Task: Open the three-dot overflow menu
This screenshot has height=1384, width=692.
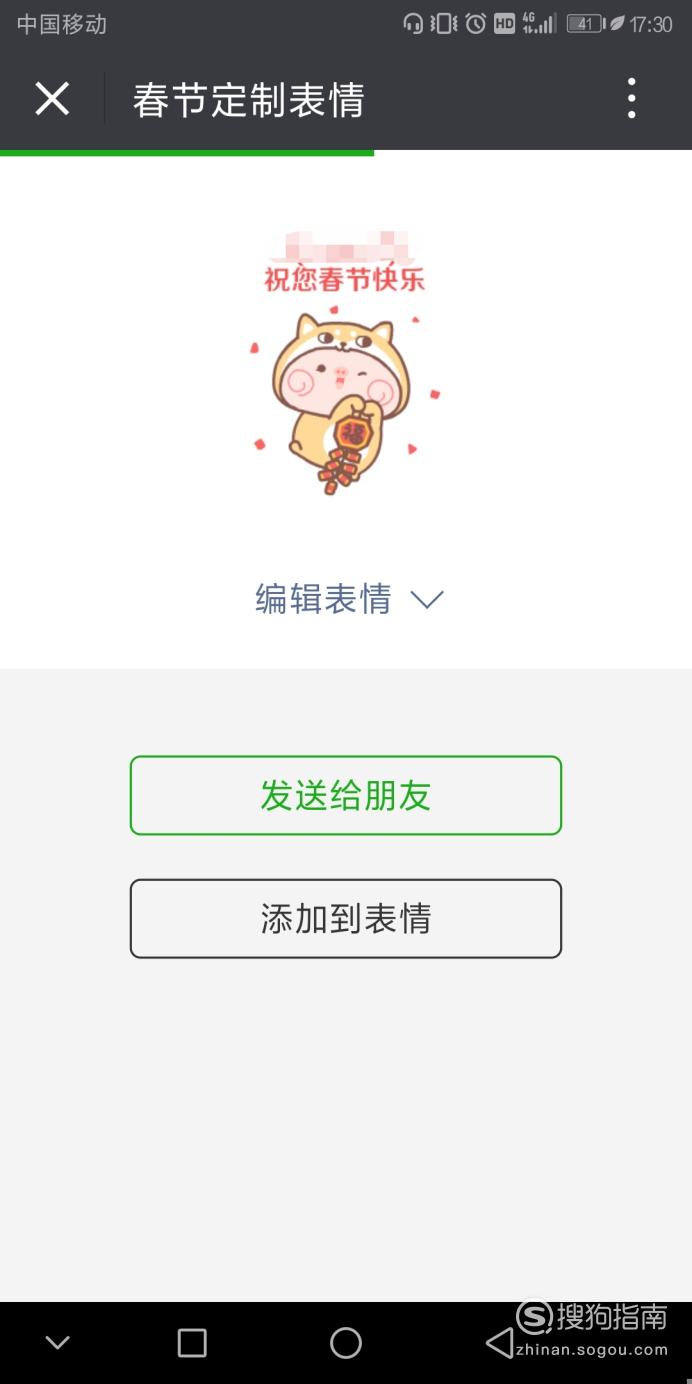Action: 631,99
